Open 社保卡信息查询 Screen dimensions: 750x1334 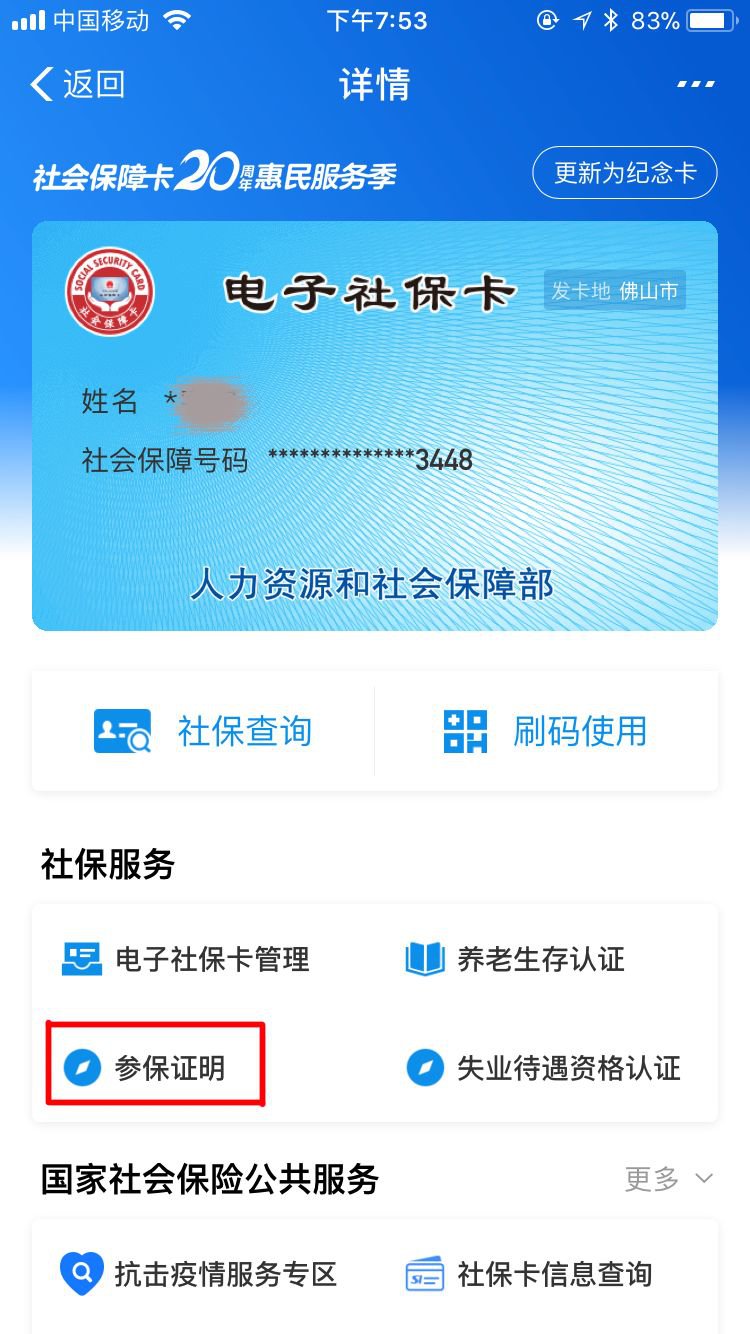click(529, 1274)
